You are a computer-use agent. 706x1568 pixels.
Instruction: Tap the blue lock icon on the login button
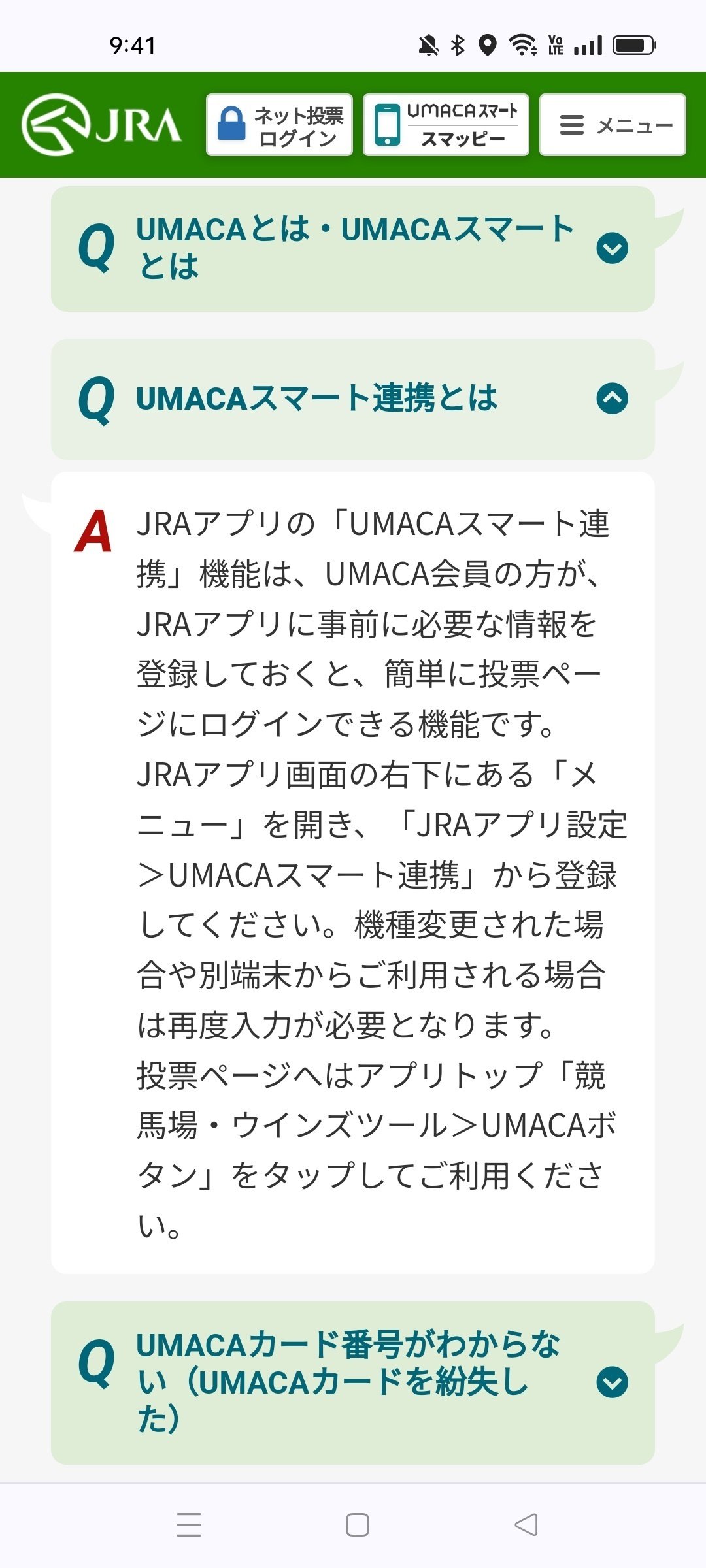(230, 123)
